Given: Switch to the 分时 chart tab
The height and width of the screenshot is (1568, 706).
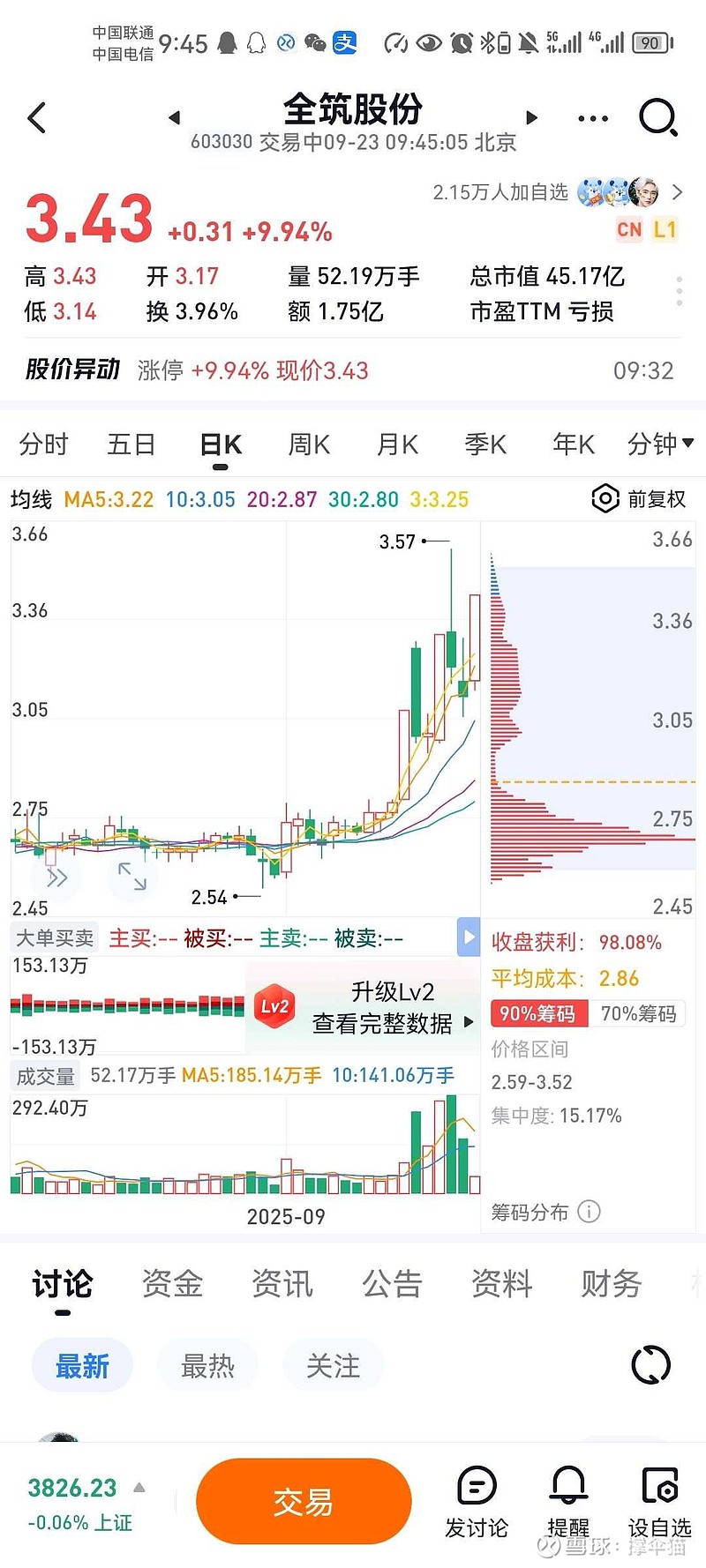Looking at the screenshot, I should pos(43,444).
